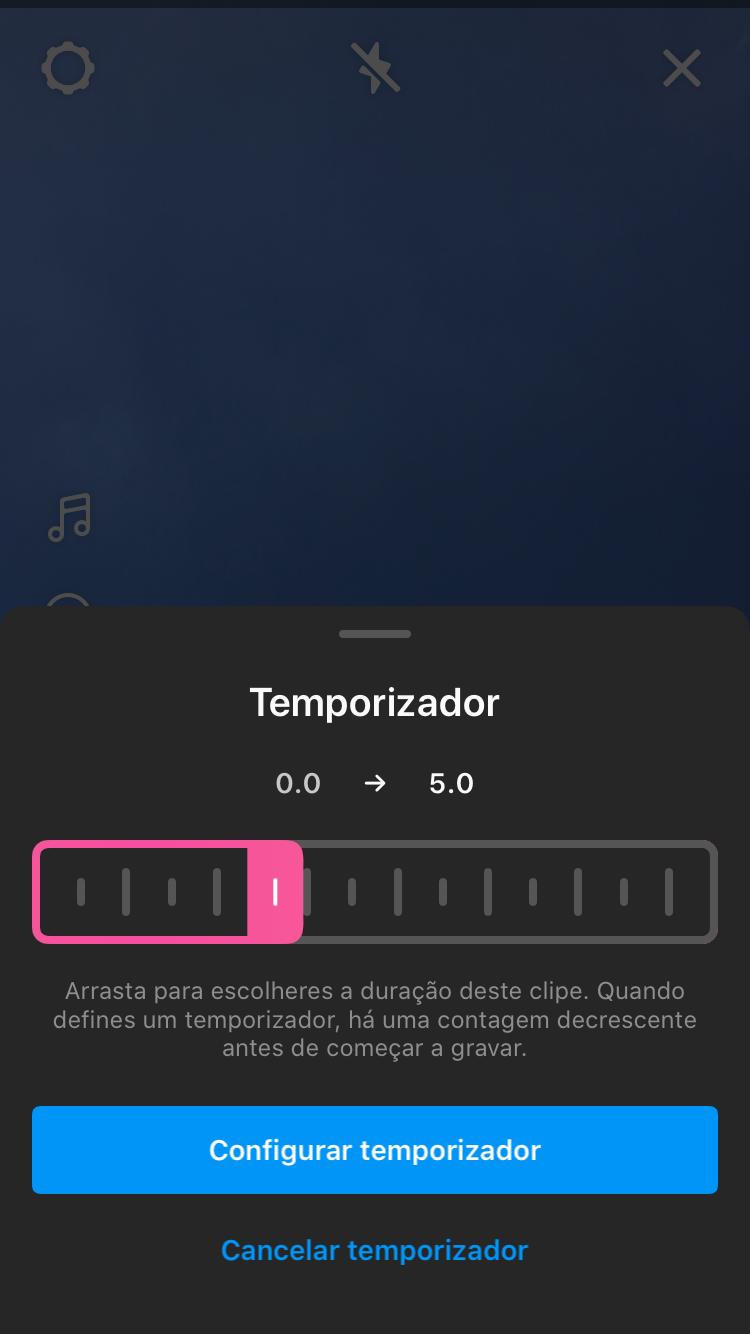Tap Configurar temporizador button
The height and width of the screenshot is (1334, 750).
coord(375,1150)
